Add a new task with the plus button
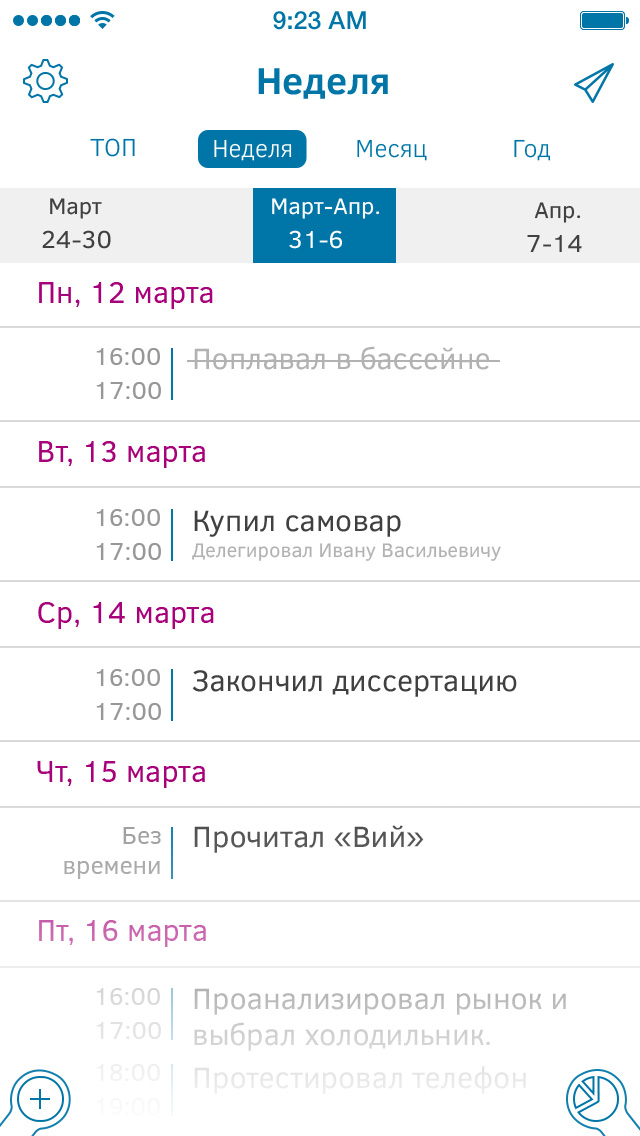This screenshot has height=1136, width=640. click(x=40, y=1100)
